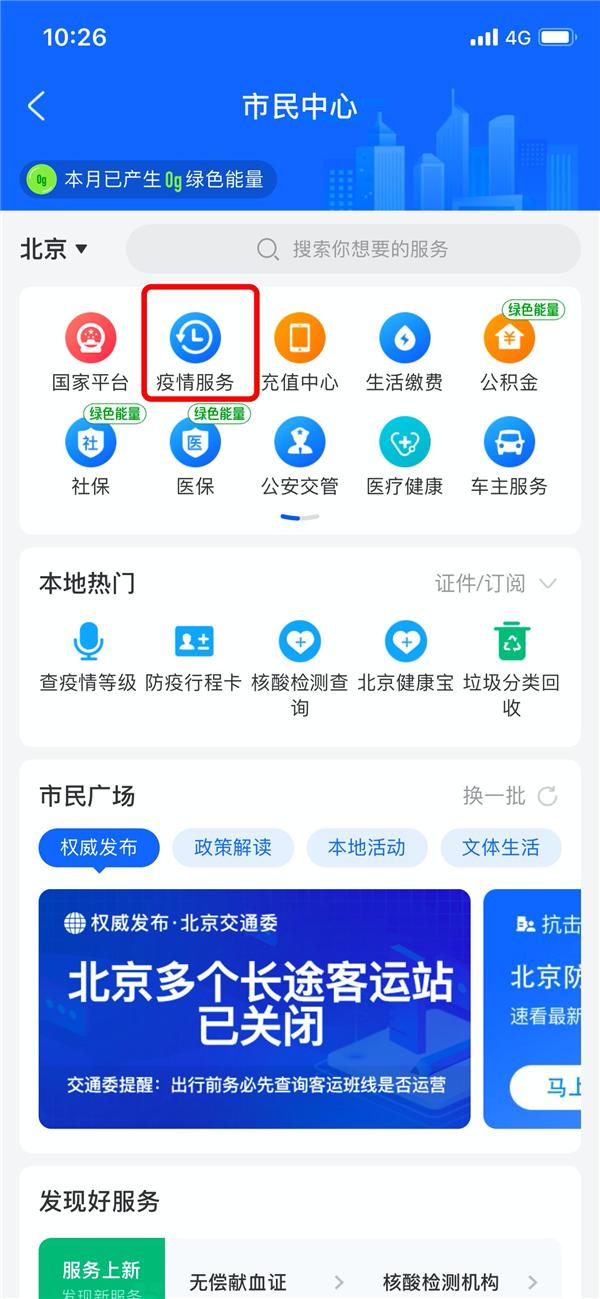Open the 北京多个长途客运站已关闭 banner

coord(255,1008)
